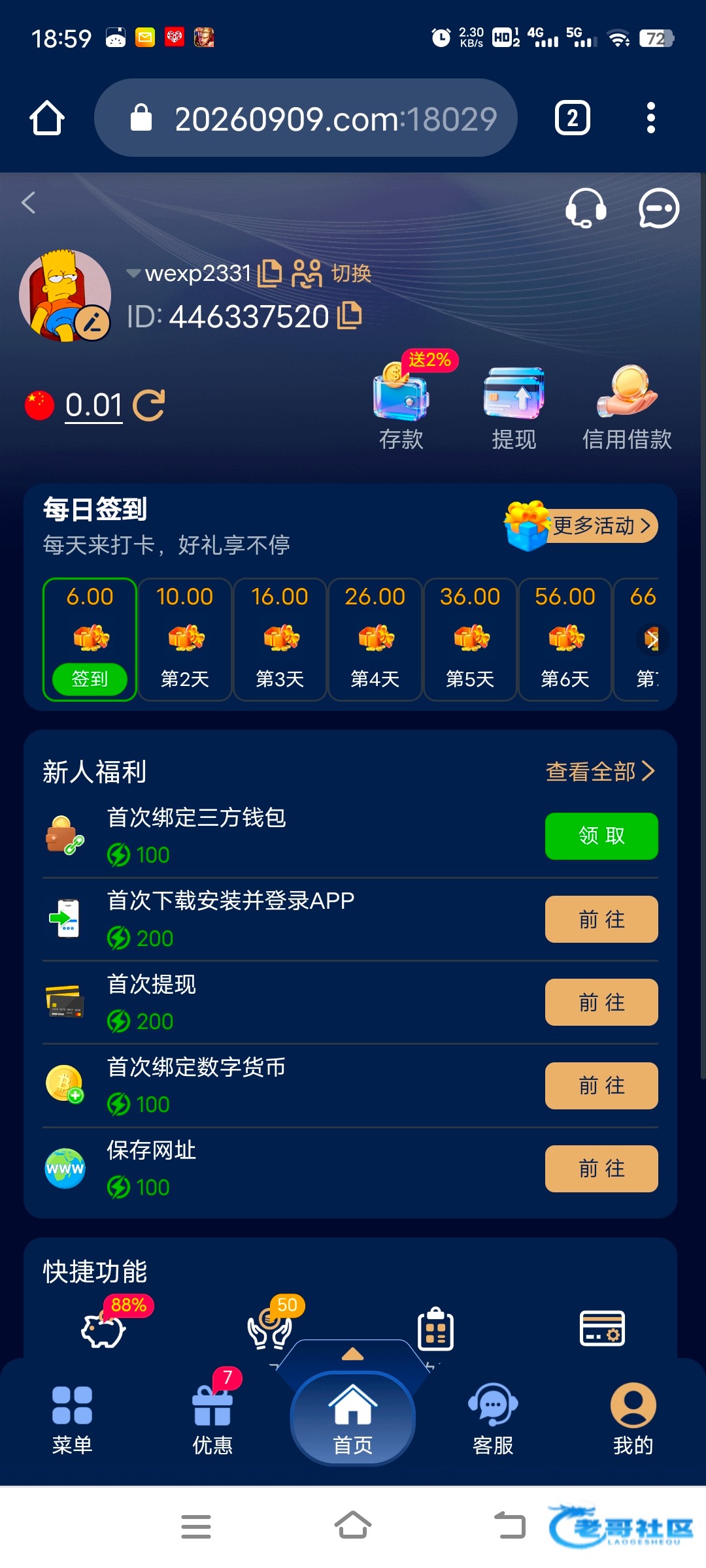Image resolution: width=706 pixels, height=1568 pixels.
Task: Tap the green 签到 check-in button
Action: tap(90, 679)
